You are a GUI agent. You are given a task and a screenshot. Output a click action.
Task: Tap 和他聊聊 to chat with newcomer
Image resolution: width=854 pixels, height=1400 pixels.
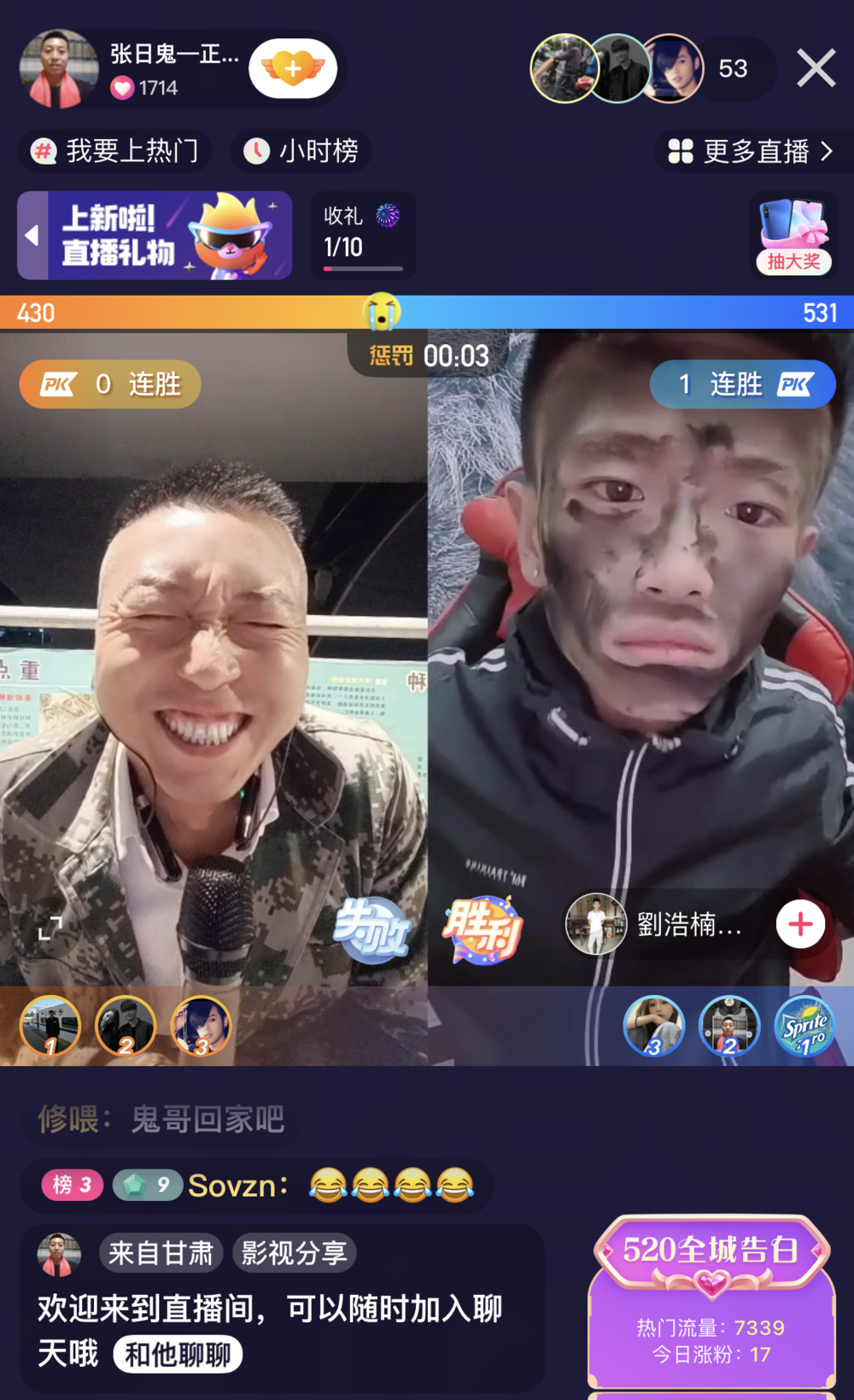178,1355
